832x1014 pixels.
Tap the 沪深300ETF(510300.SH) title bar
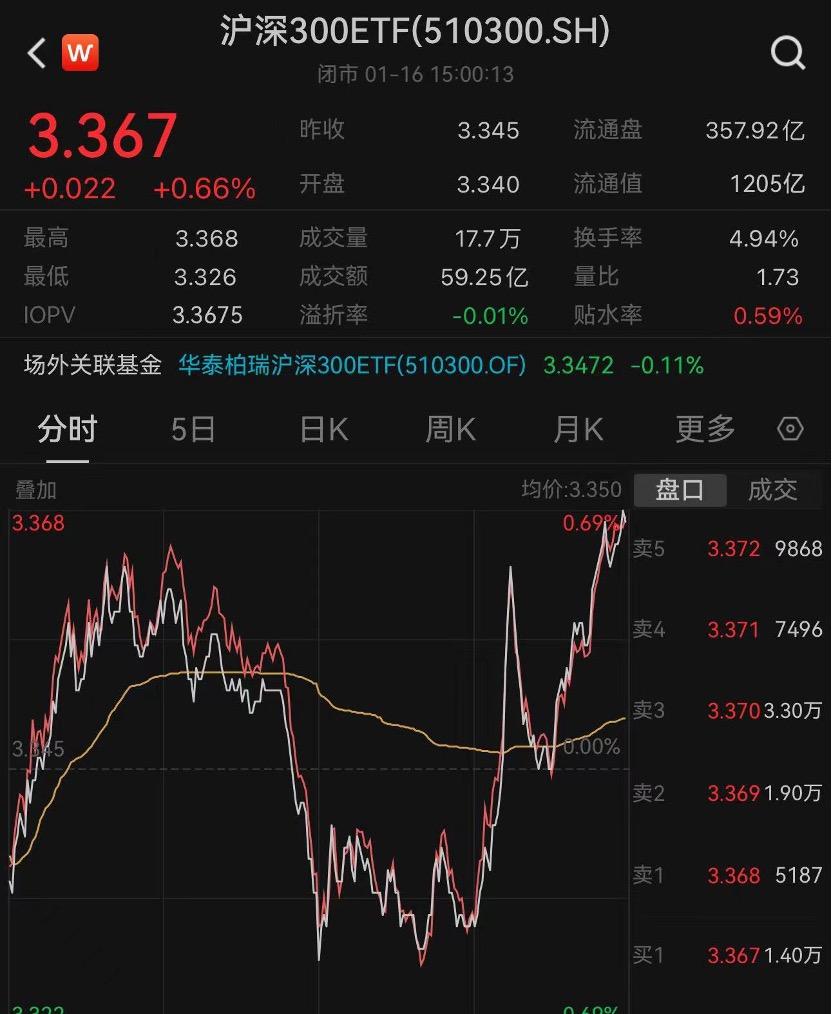(x=416, y=33)
